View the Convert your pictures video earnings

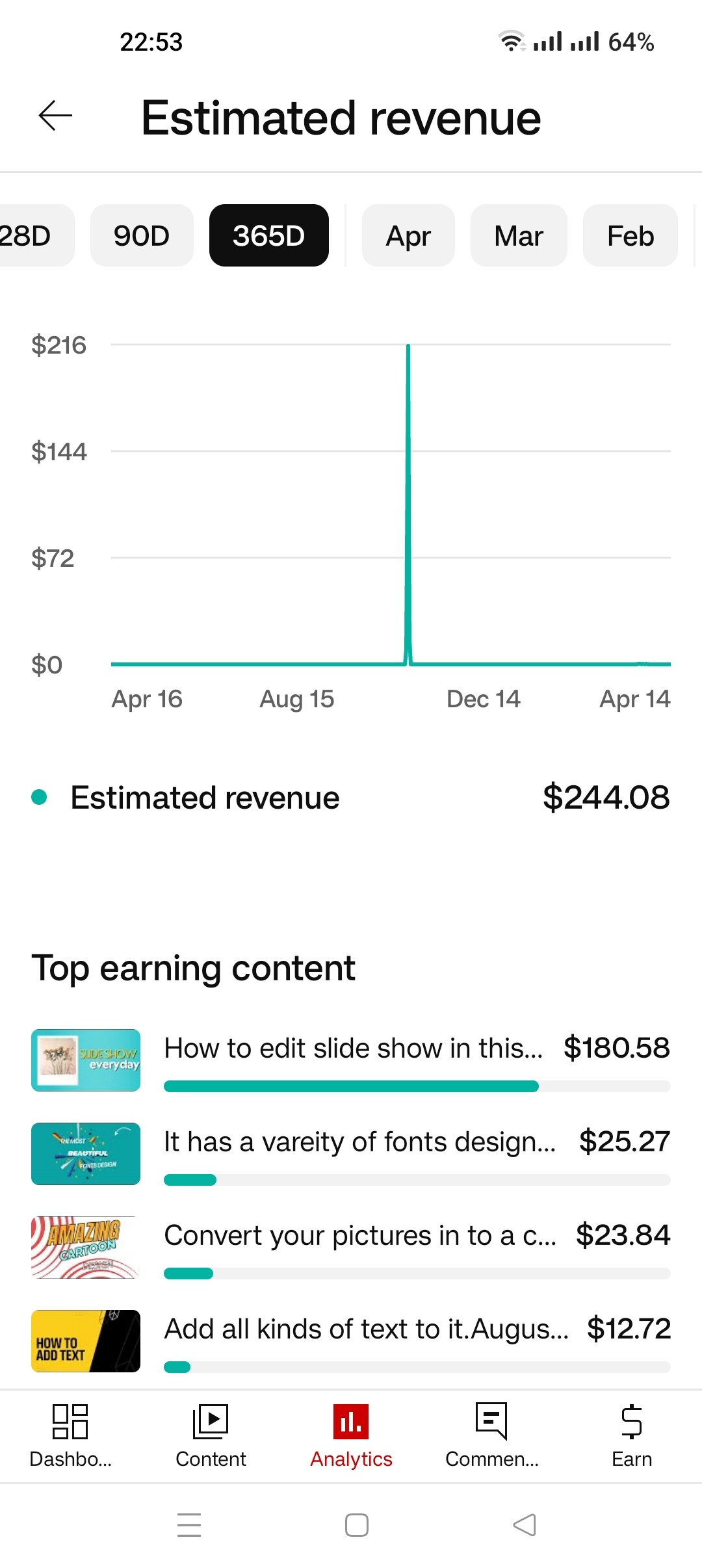[x=351, y=1248]
